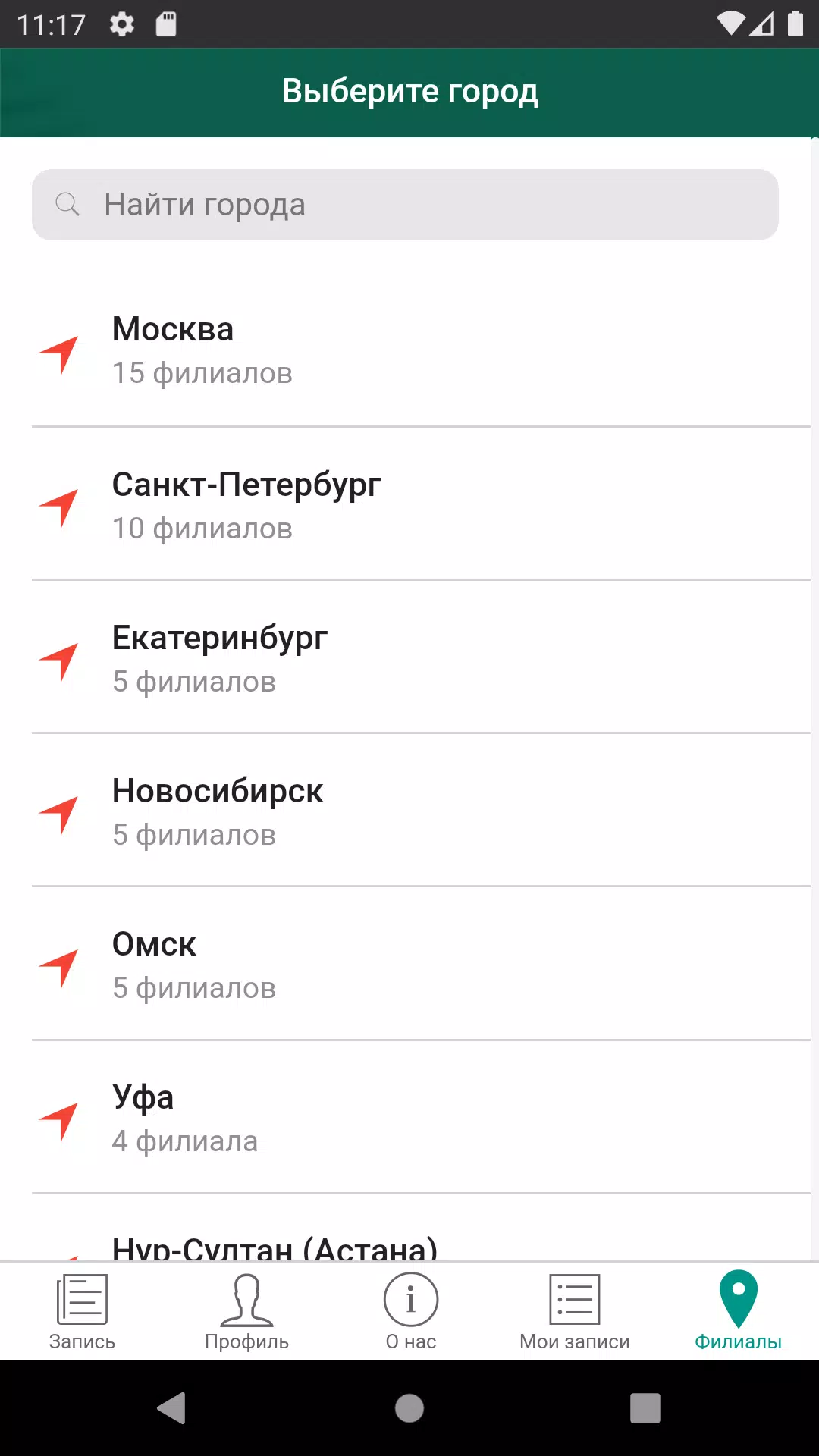This screenshot has width=819, height=1456.
Task: Tap the Найти города search field
Action: pyautogui.click(x=405, y=205)
